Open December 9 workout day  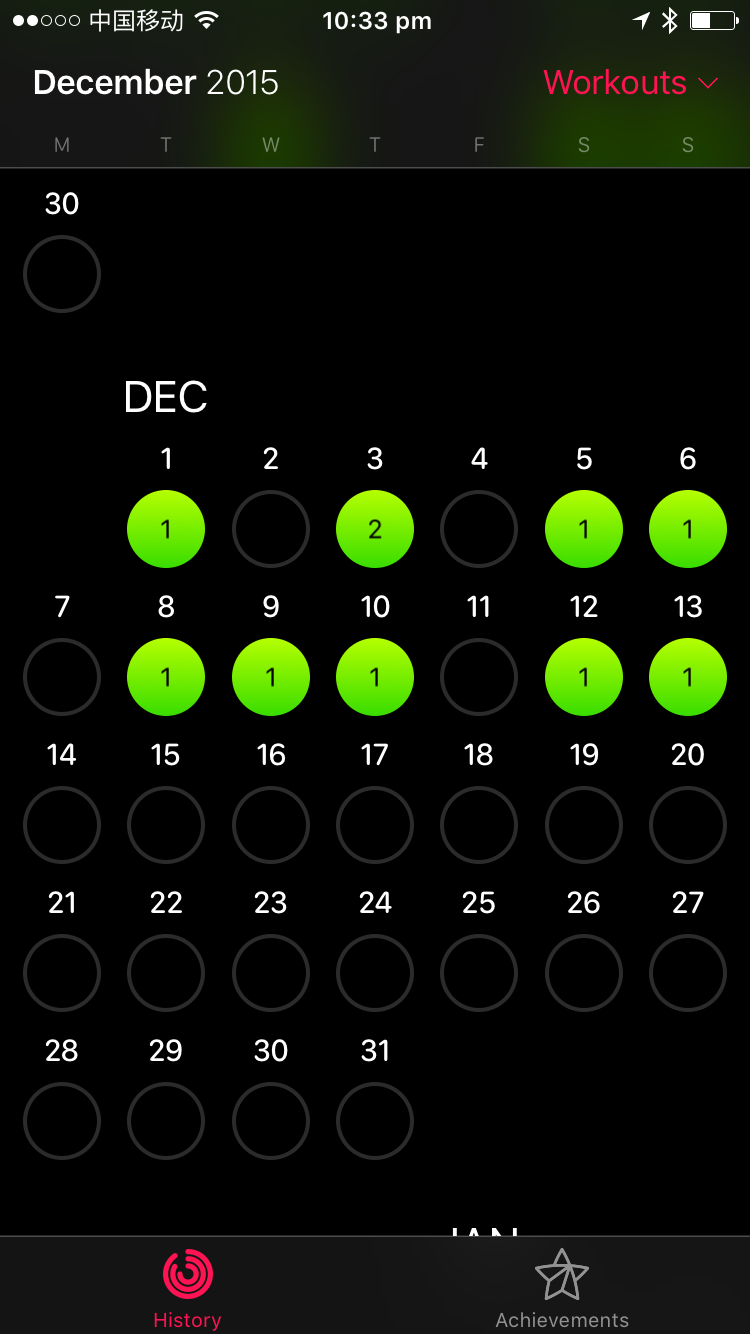click(271, 677)
